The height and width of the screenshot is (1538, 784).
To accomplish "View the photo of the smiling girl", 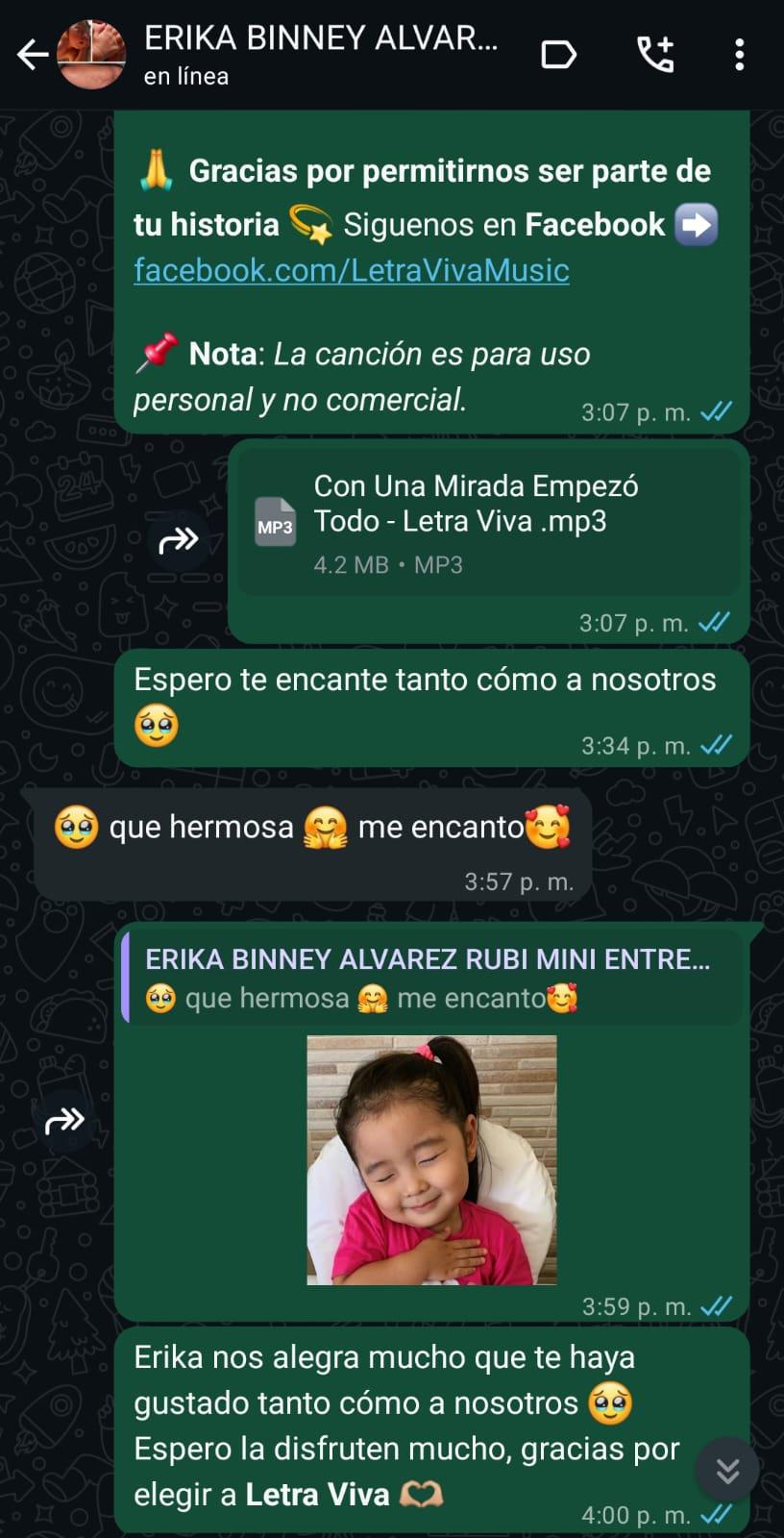I will (431, 1159).
